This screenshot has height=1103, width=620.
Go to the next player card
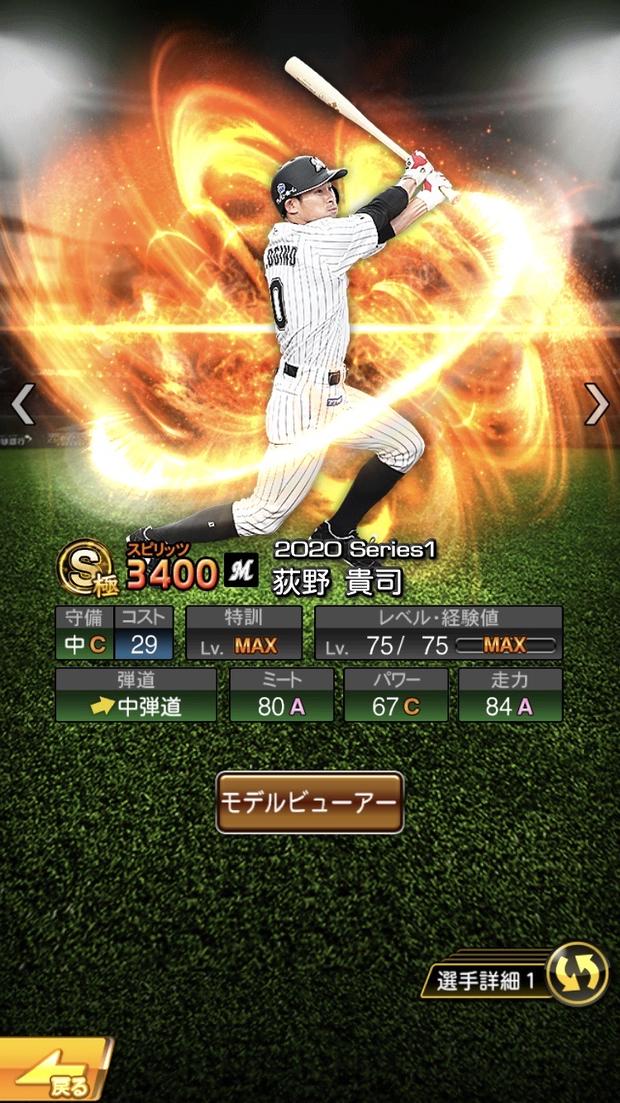coord(597,404)
